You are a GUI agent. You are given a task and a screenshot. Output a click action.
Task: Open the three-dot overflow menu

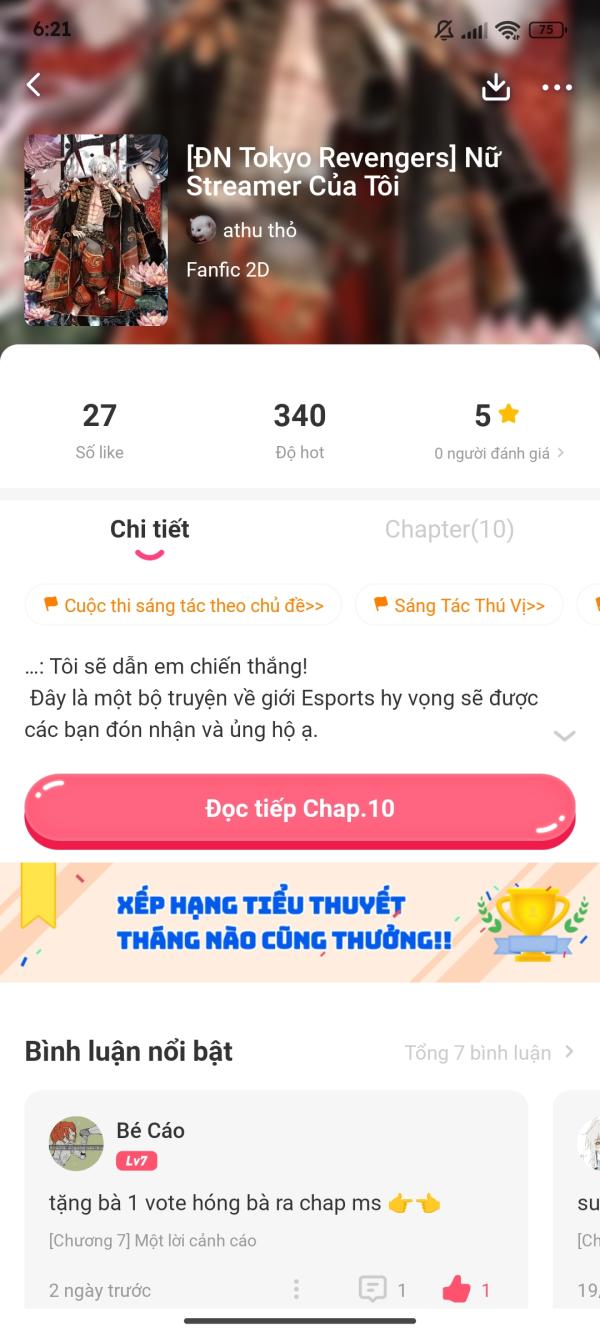pos(557,87)
